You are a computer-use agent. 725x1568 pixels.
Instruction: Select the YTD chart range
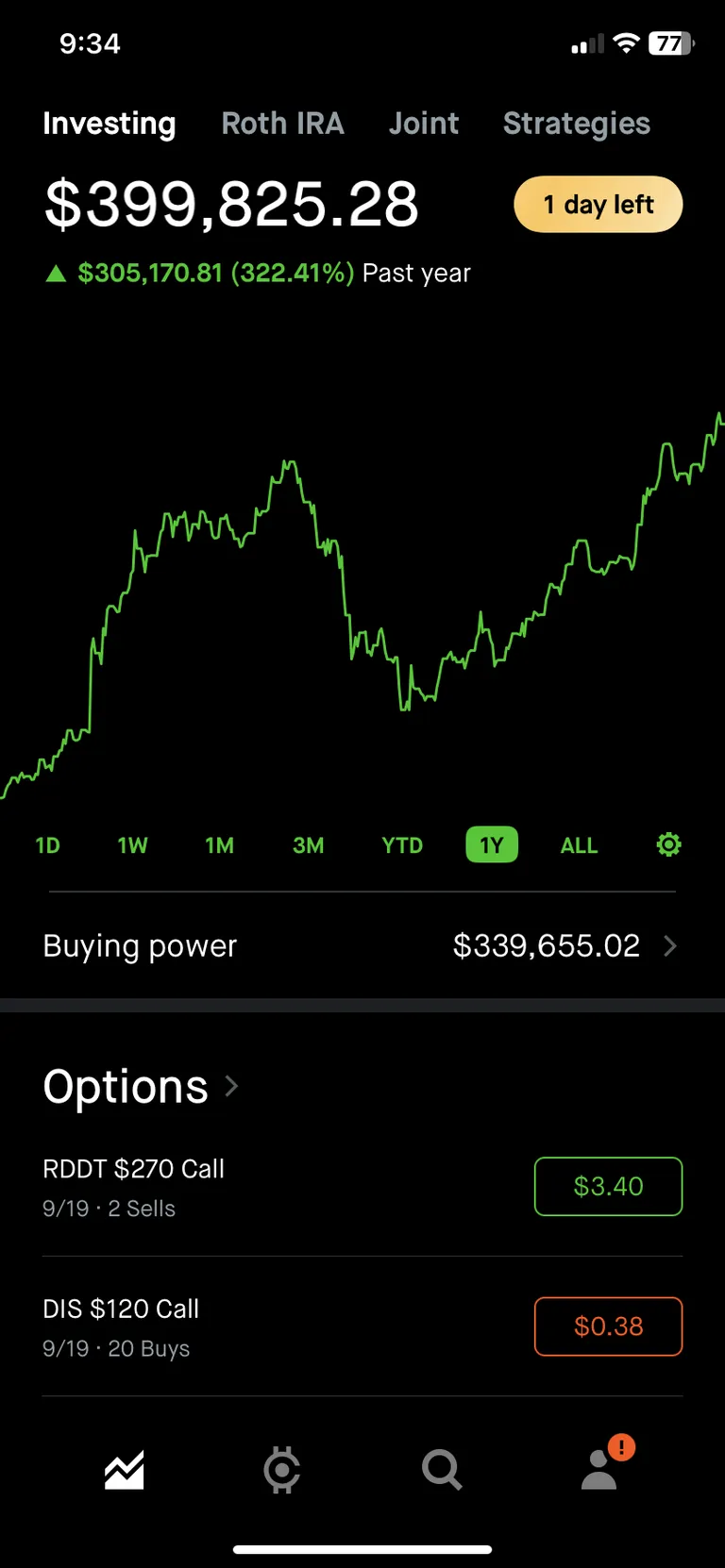point(401,845)
